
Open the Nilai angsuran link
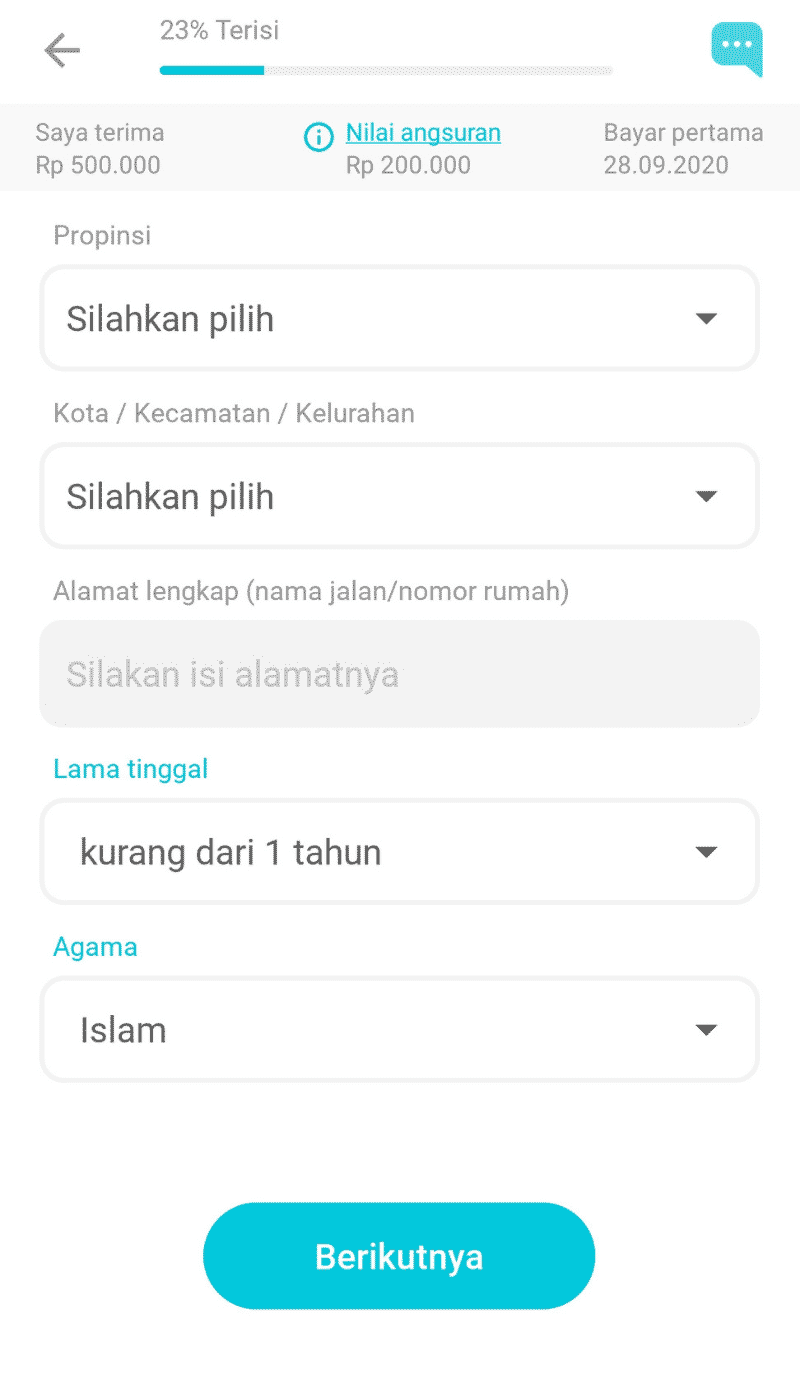click(x=422, y=132)
